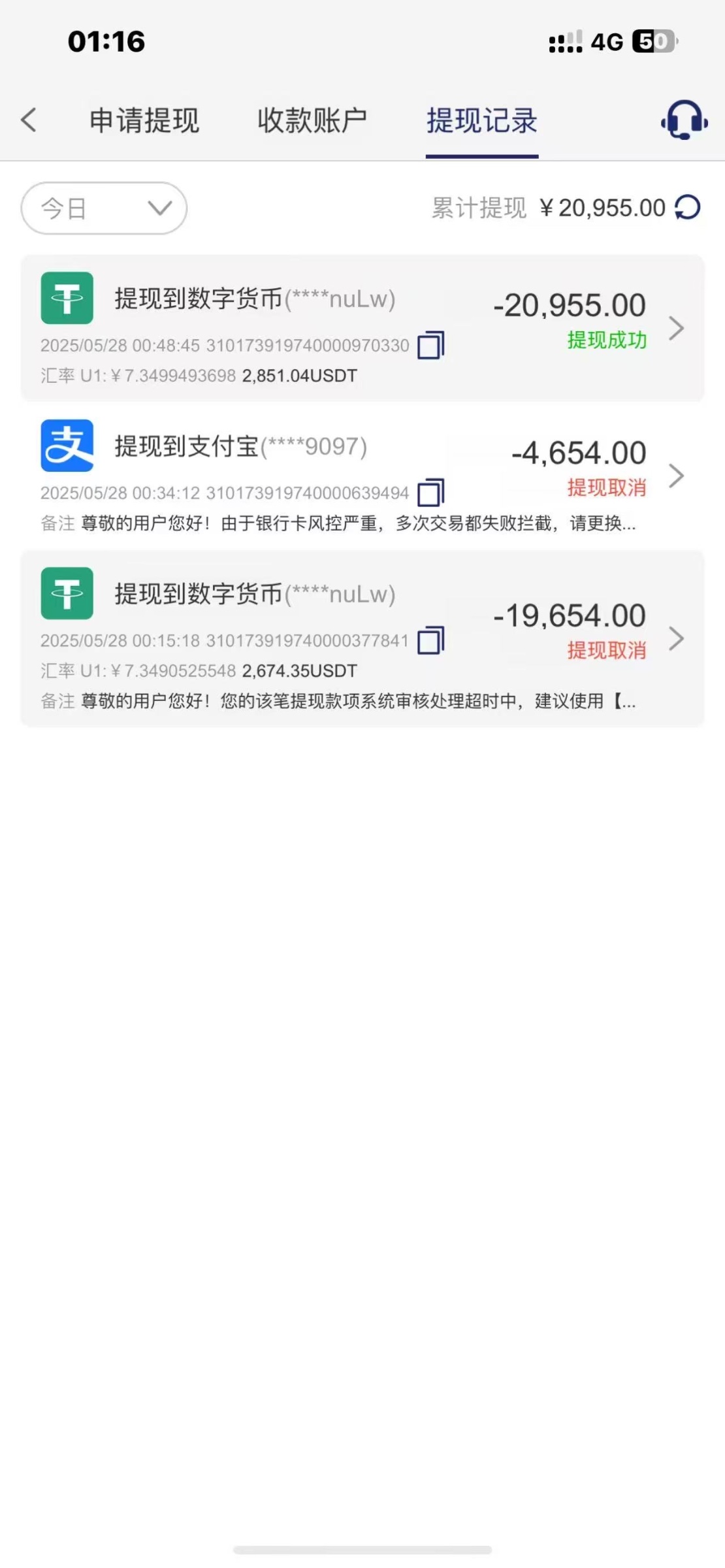
Task: Switch to the 申请提现 tab
Action: (x=144, y=121)
